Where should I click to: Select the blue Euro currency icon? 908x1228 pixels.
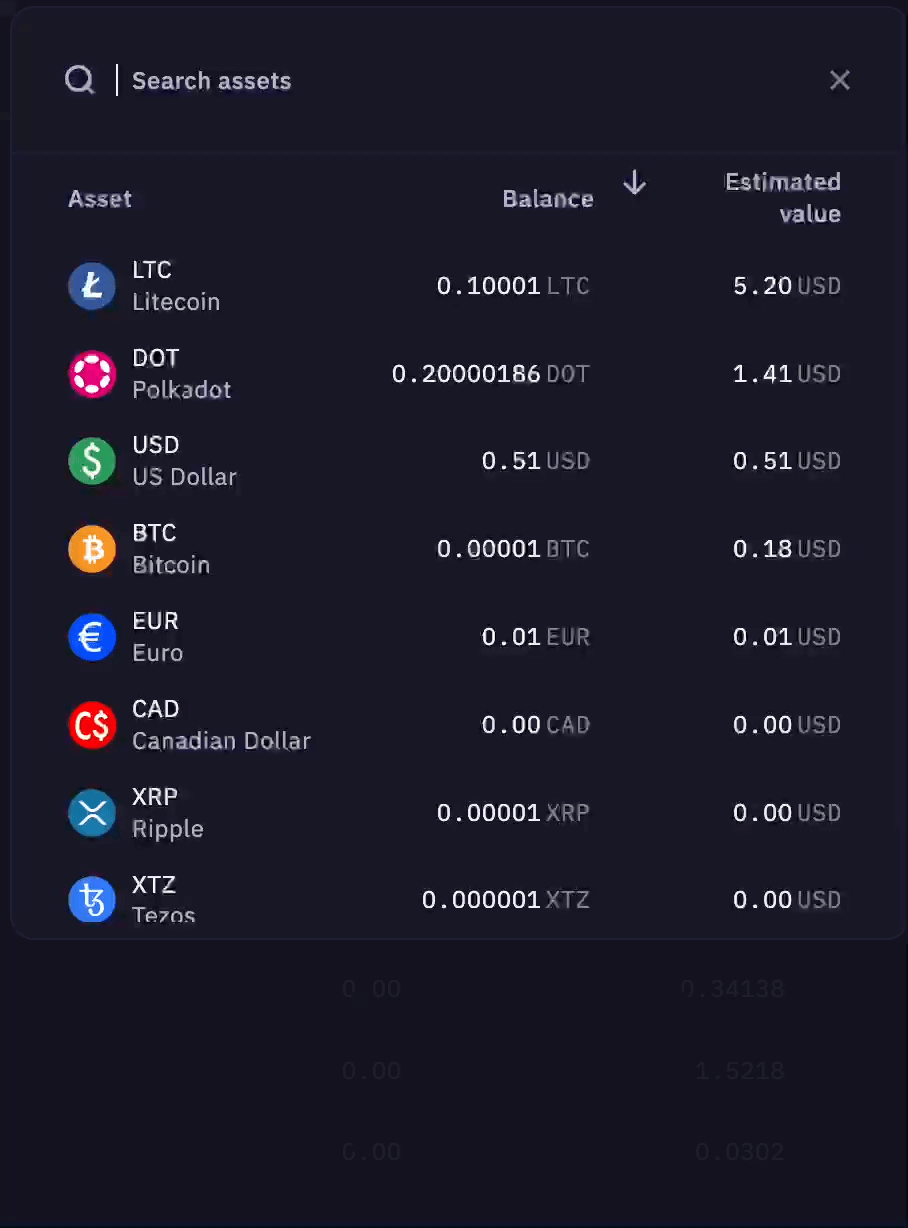tap(91, 637)
